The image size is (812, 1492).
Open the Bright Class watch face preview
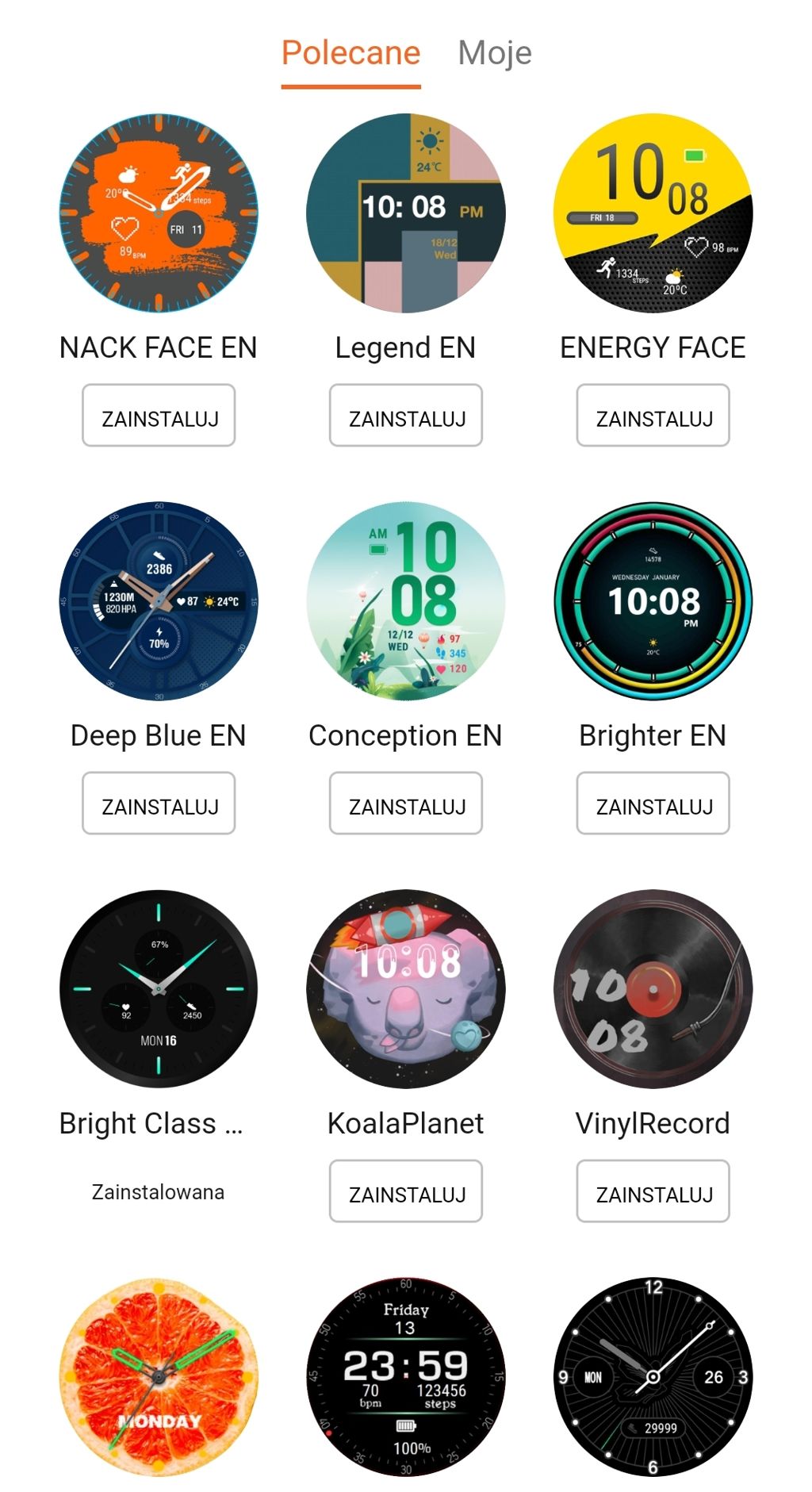point(159,988)
